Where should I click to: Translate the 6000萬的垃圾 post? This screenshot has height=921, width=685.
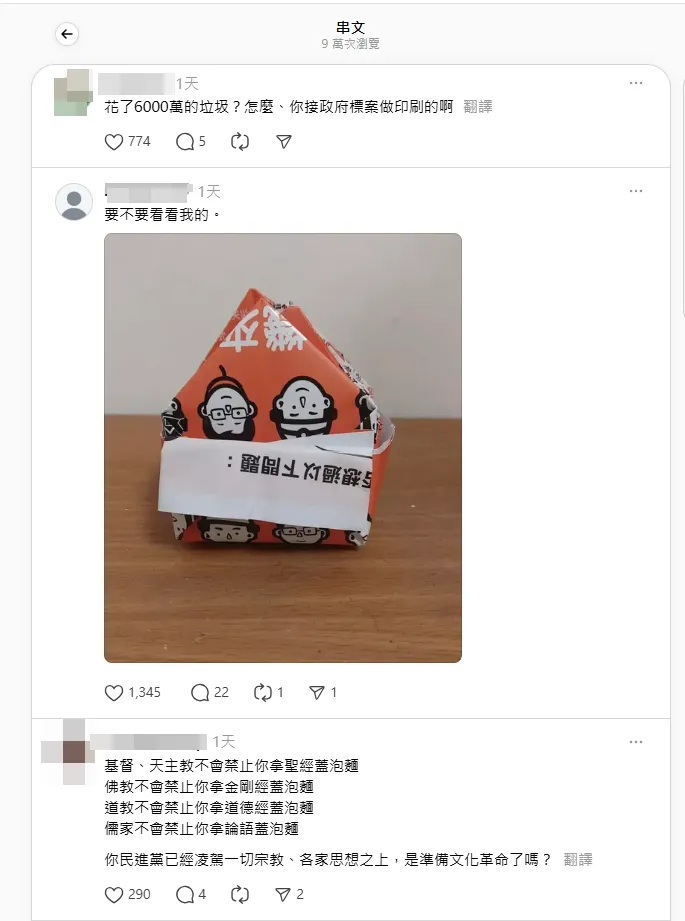point(478,106)
